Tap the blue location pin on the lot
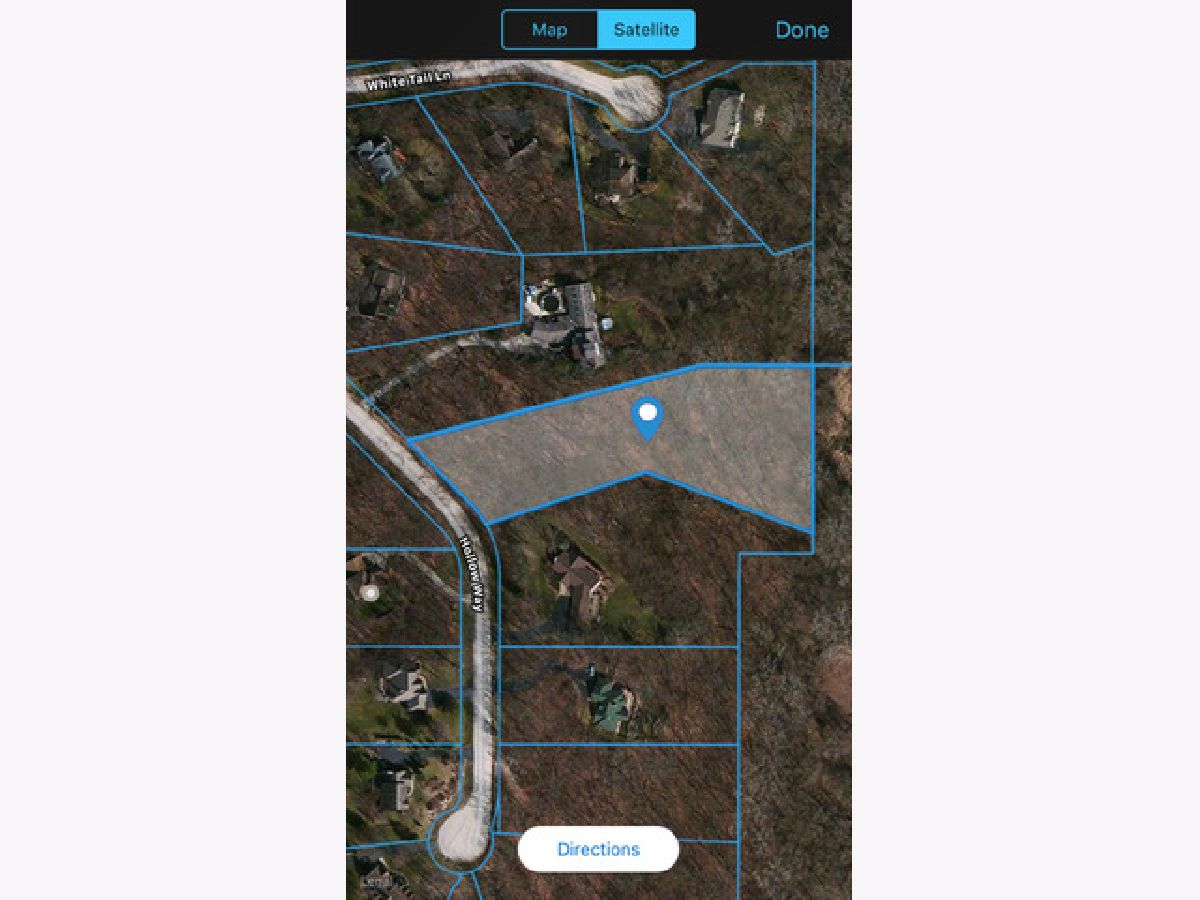The image size is (1200, 900). pos(648,417)
